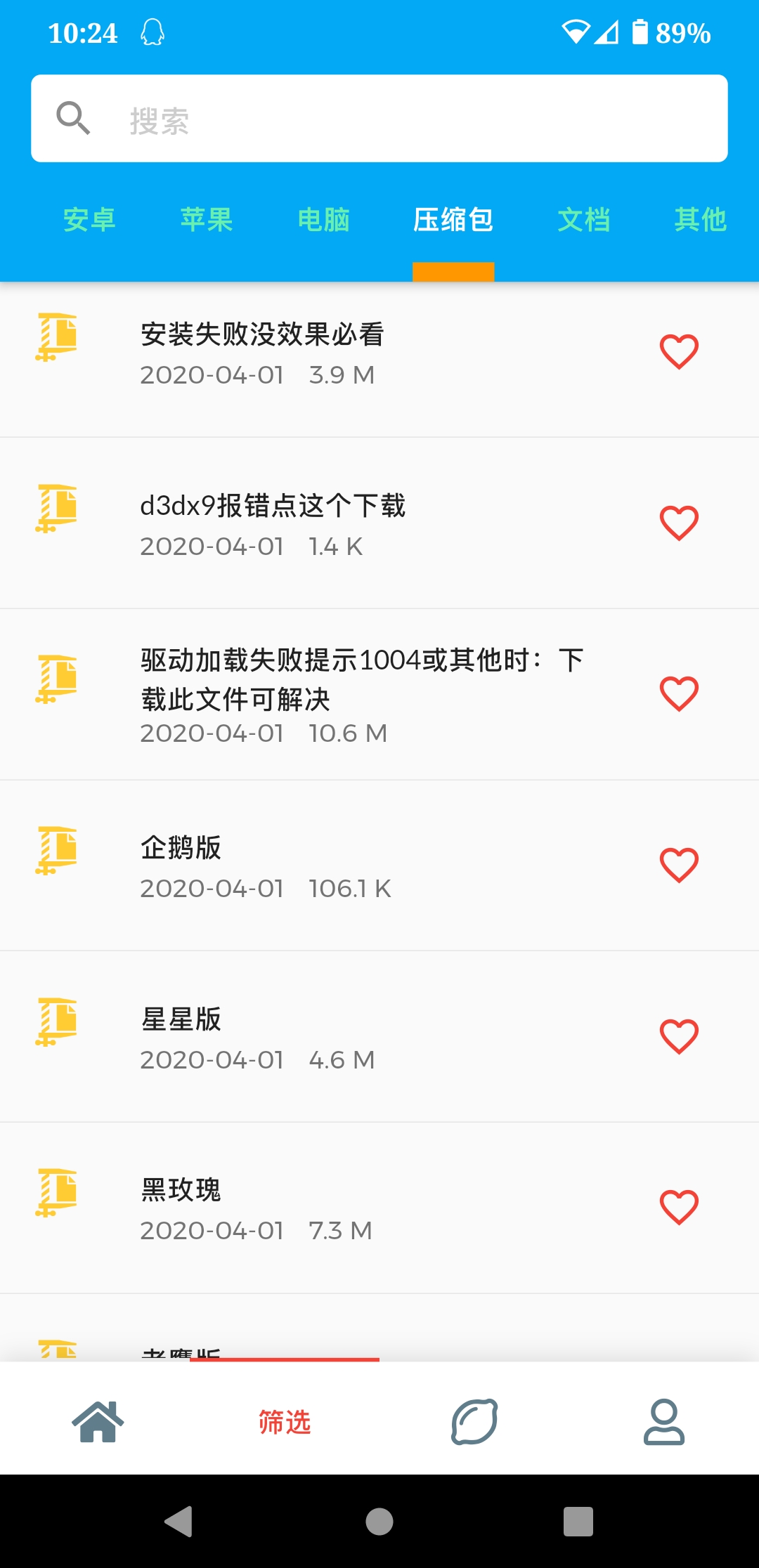Like the 黑玫瑰 file
Screen dimensions: 759x1568
pyautogui.click(x=679, y=1208)
